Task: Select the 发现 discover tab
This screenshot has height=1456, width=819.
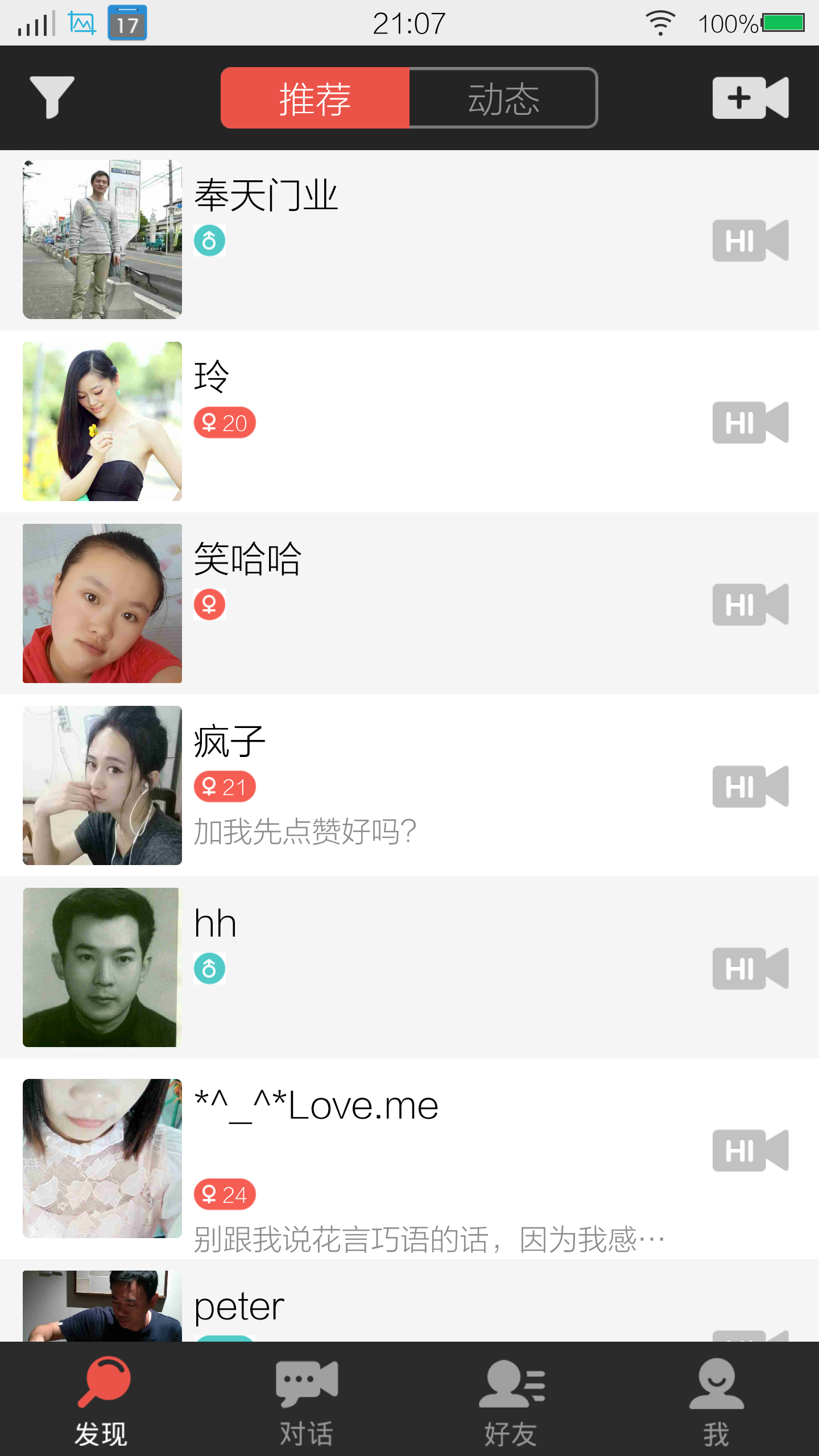Action: pos(102,1400)
